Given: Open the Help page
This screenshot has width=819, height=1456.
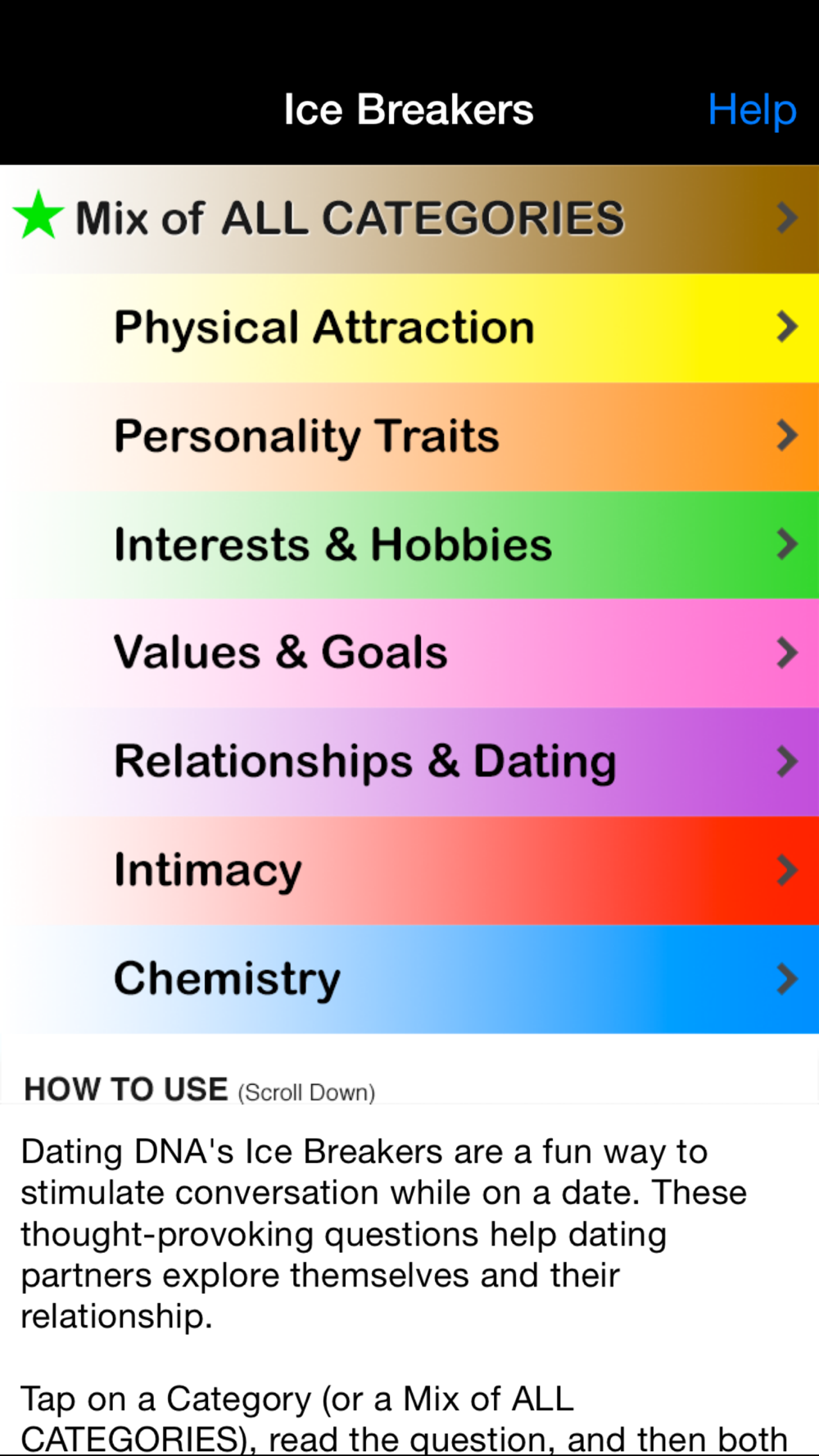Looking at the screenshot, I should (752, 110).
